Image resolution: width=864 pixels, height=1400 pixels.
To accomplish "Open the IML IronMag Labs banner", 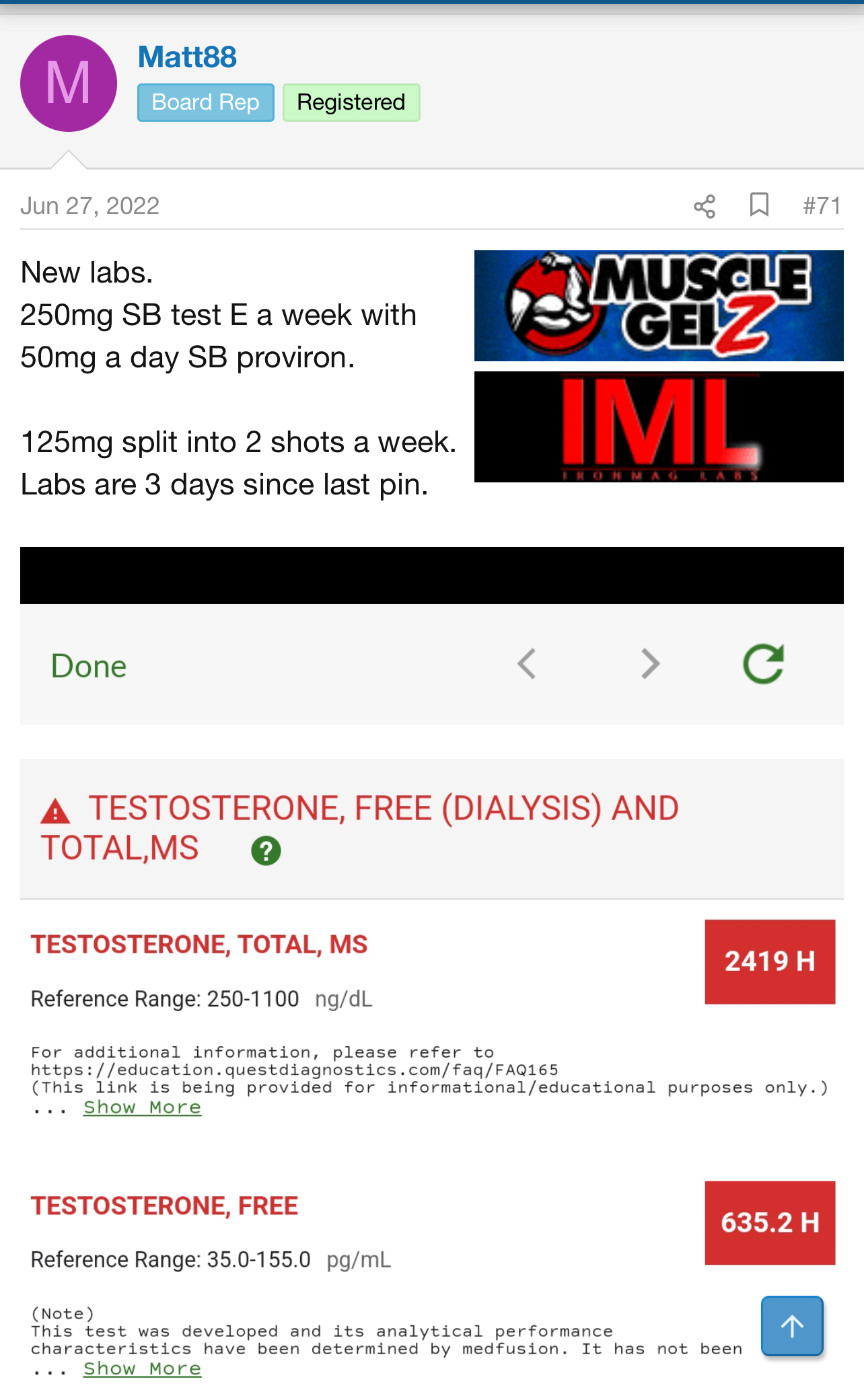I will pos(658,427).
